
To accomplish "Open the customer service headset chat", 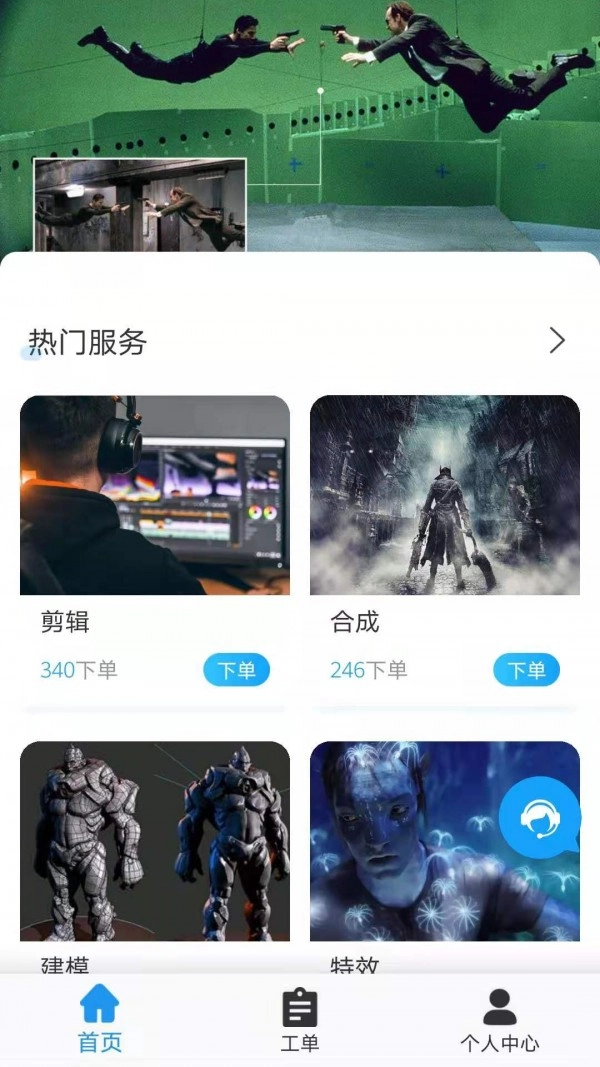I will point(539,818).
